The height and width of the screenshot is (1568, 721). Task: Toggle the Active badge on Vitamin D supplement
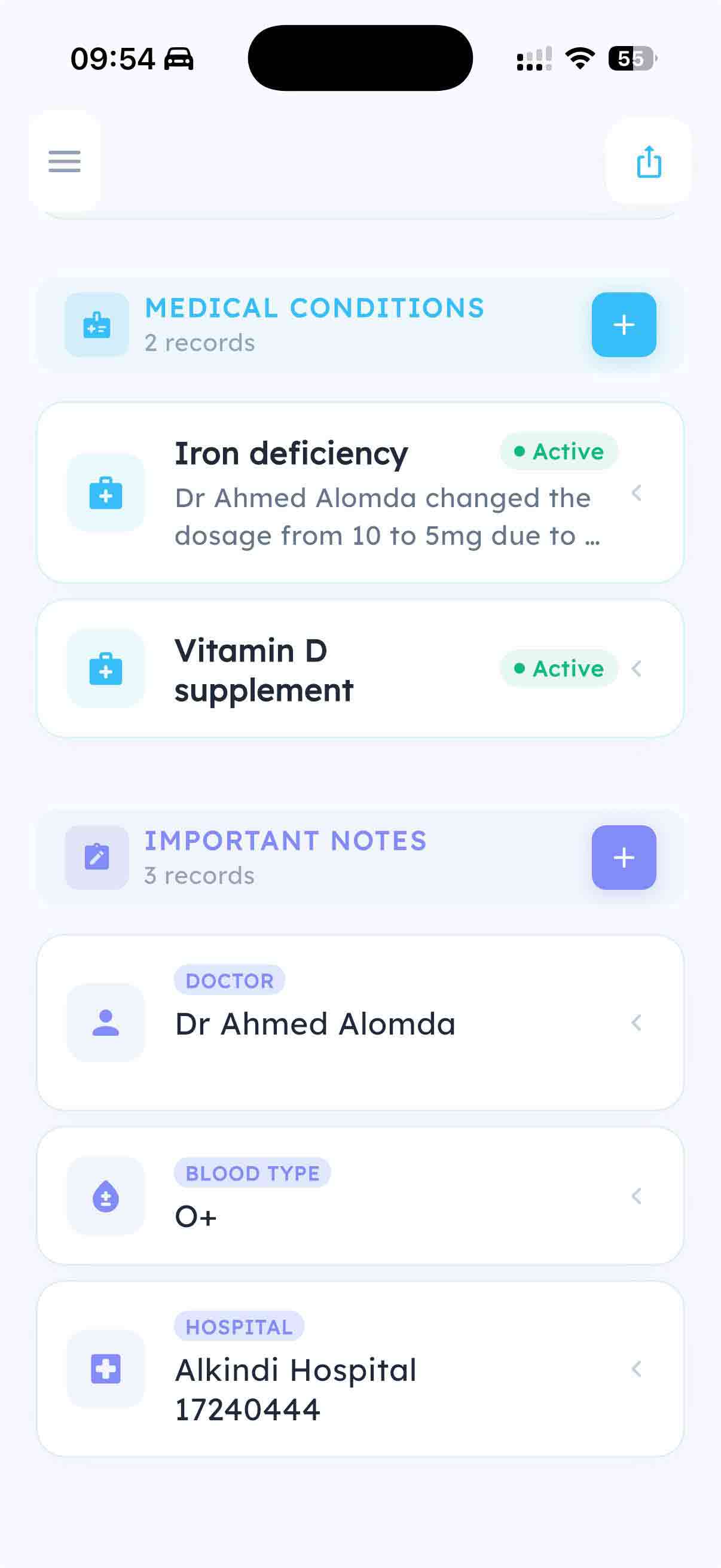[558, 669]
